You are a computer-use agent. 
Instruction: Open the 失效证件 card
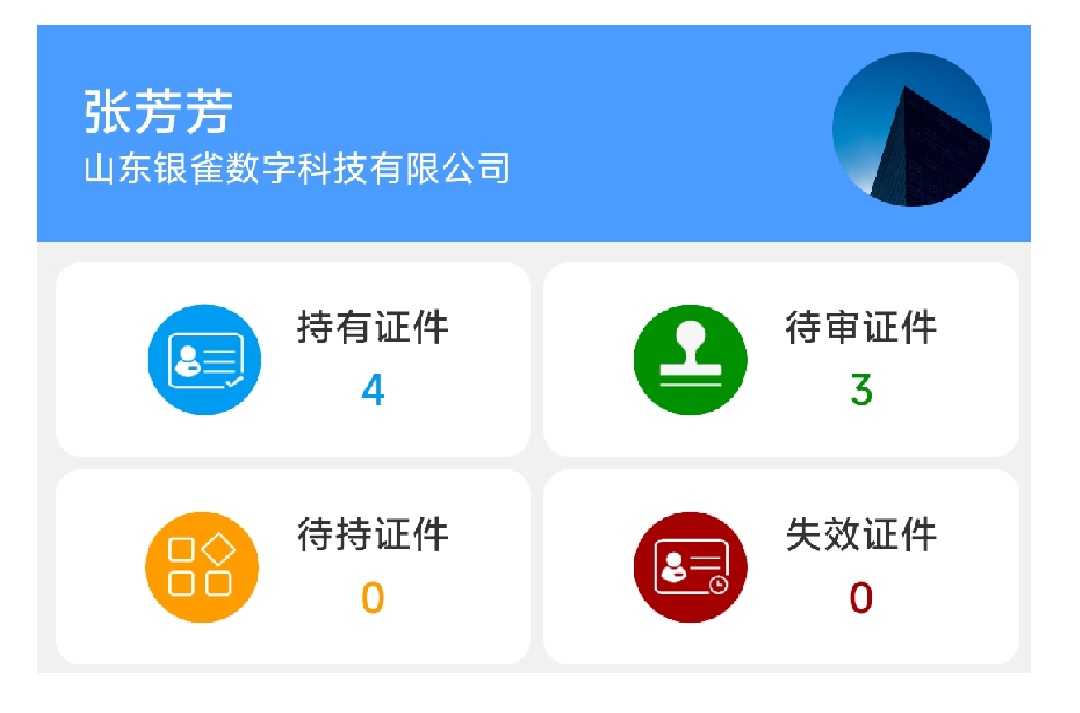(x=780, y=567)
